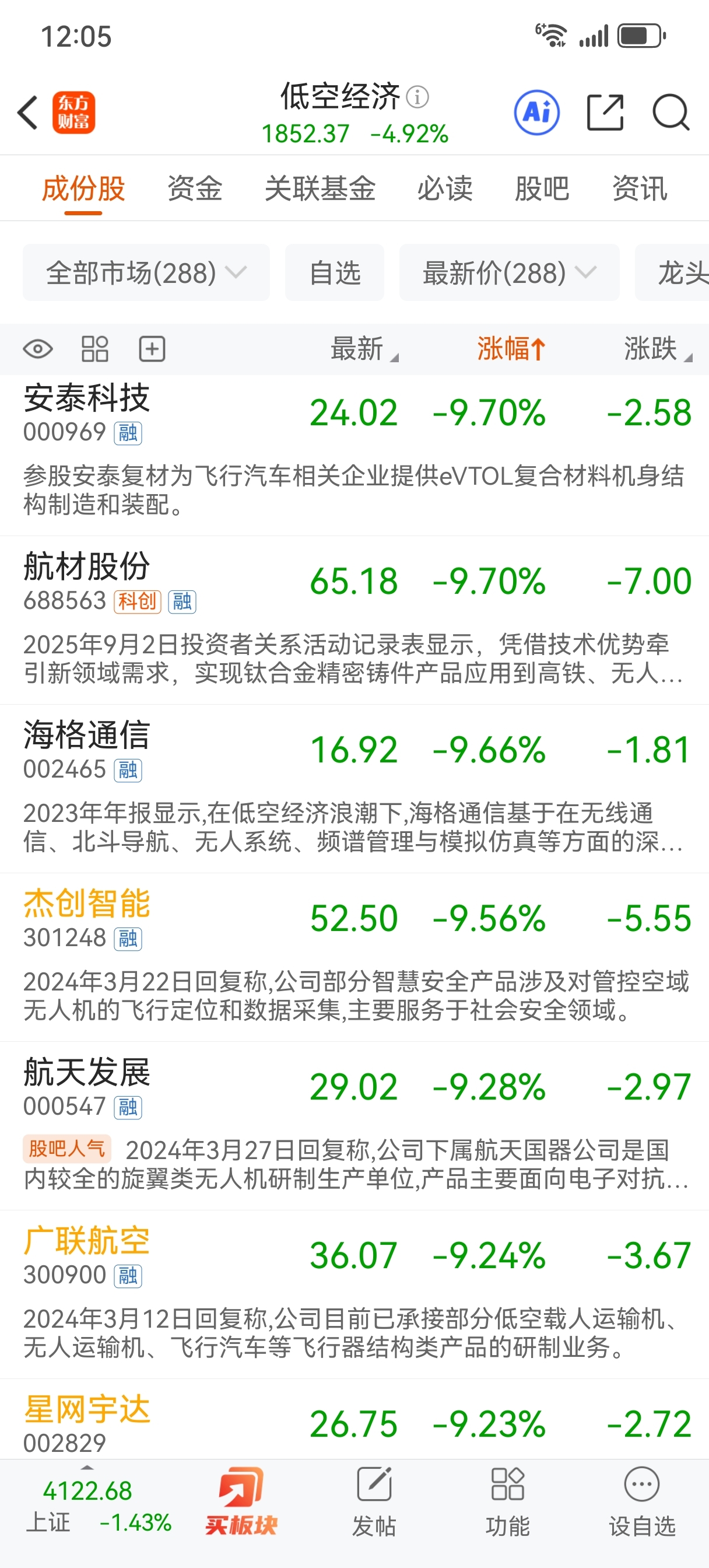Switch to the 关联基金 tab

click(320, 188)
